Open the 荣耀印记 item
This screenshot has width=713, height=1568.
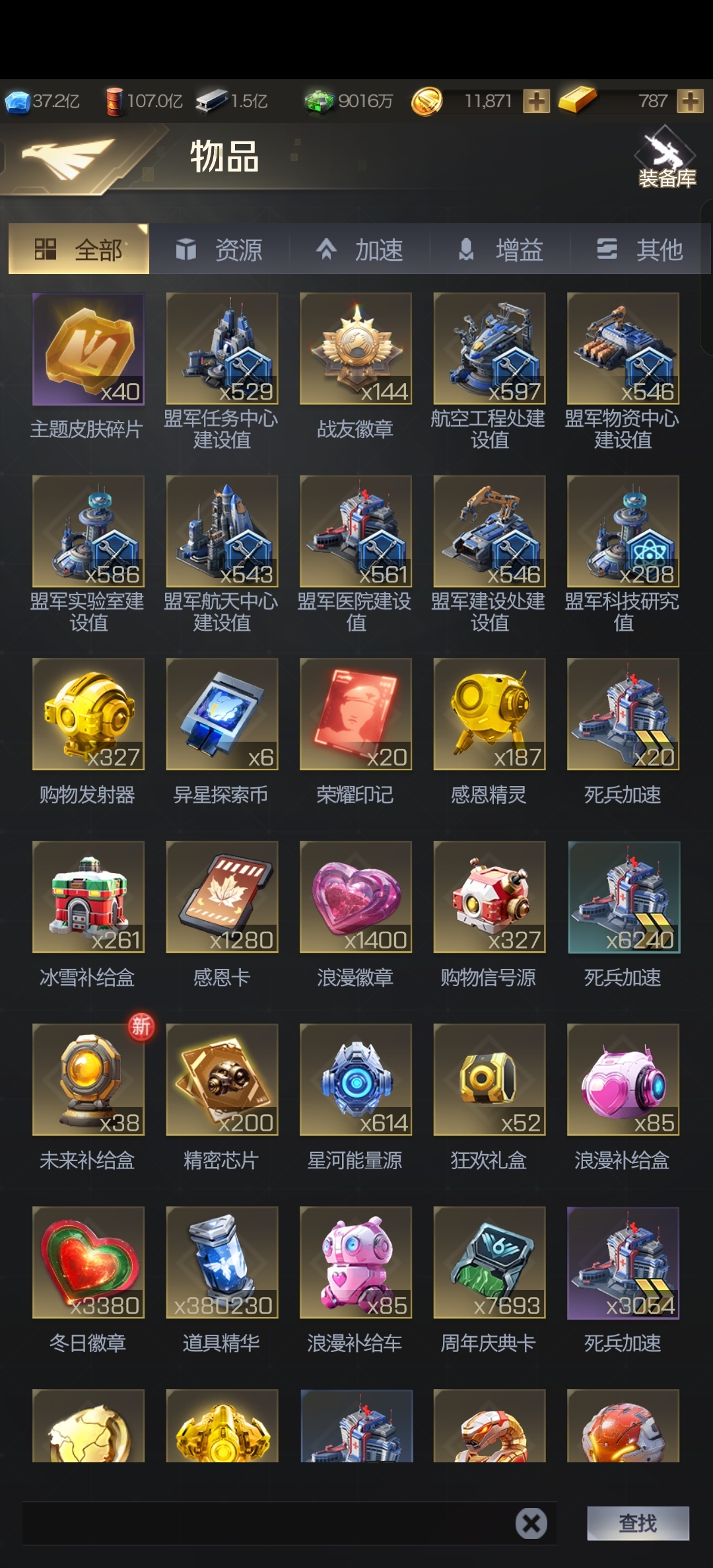tap(355, 714)
